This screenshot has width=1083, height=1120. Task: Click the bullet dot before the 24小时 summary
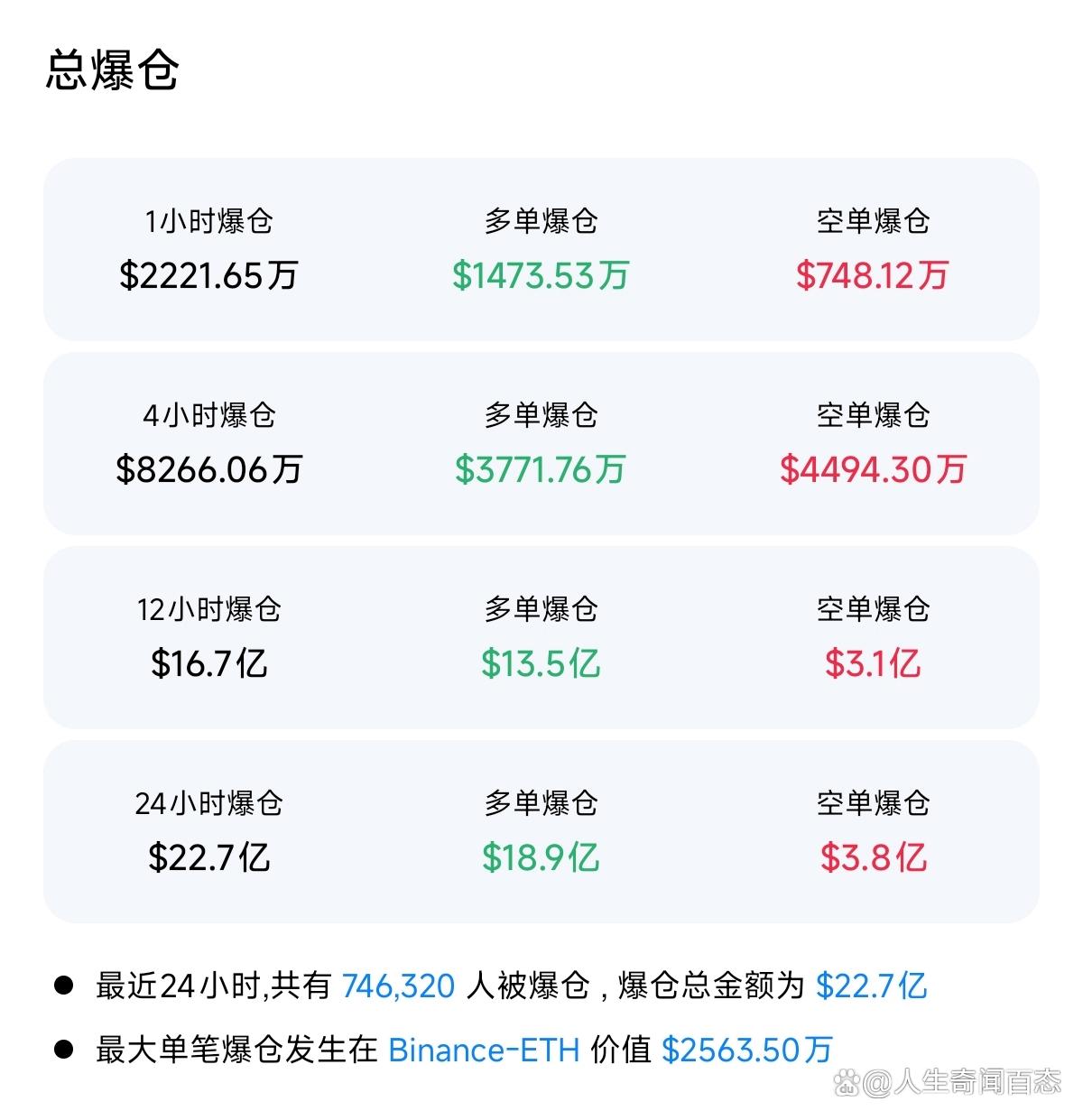[x=64, y=986]
